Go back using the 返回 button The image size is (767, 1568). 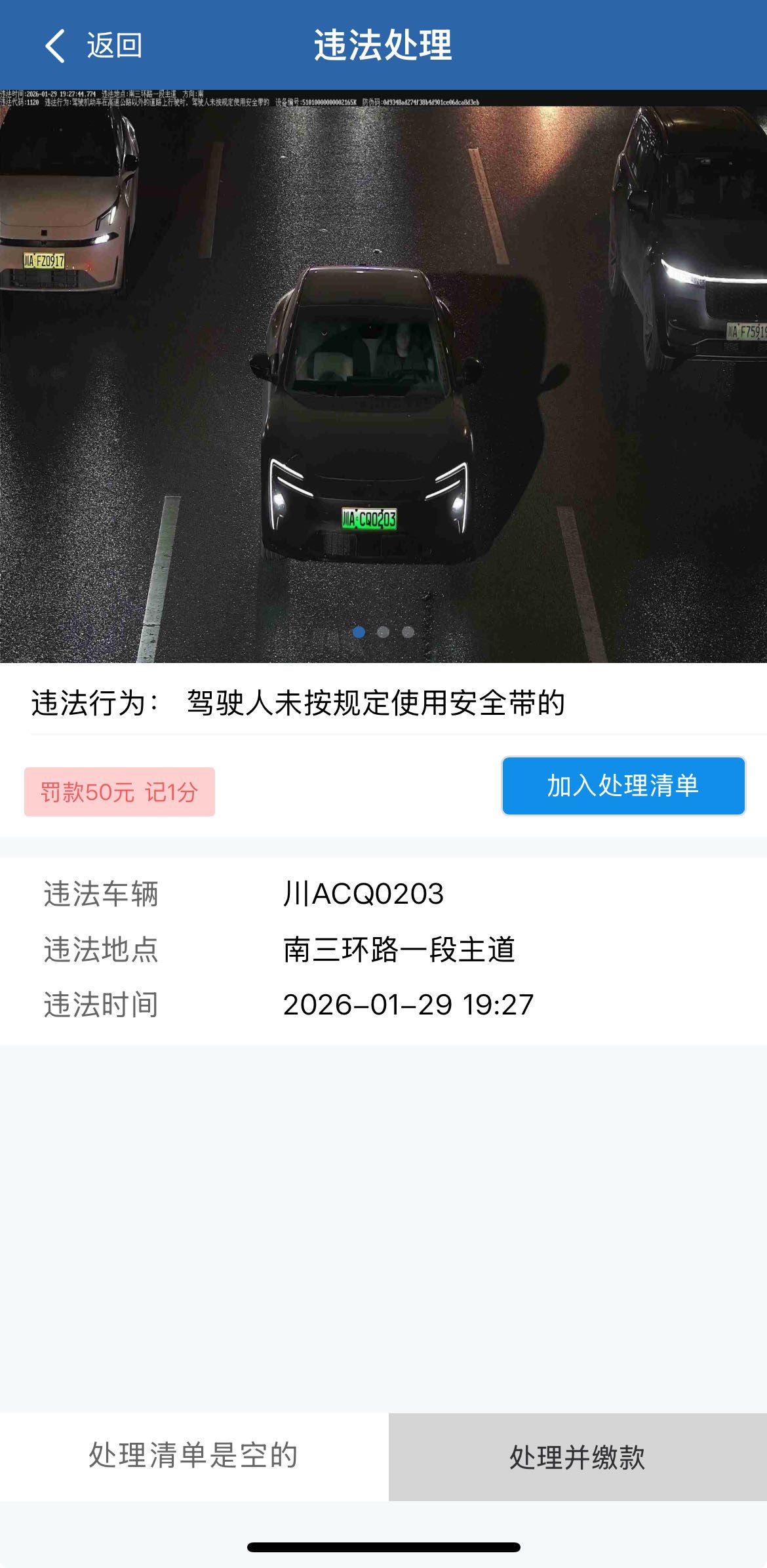click(93, 45)
